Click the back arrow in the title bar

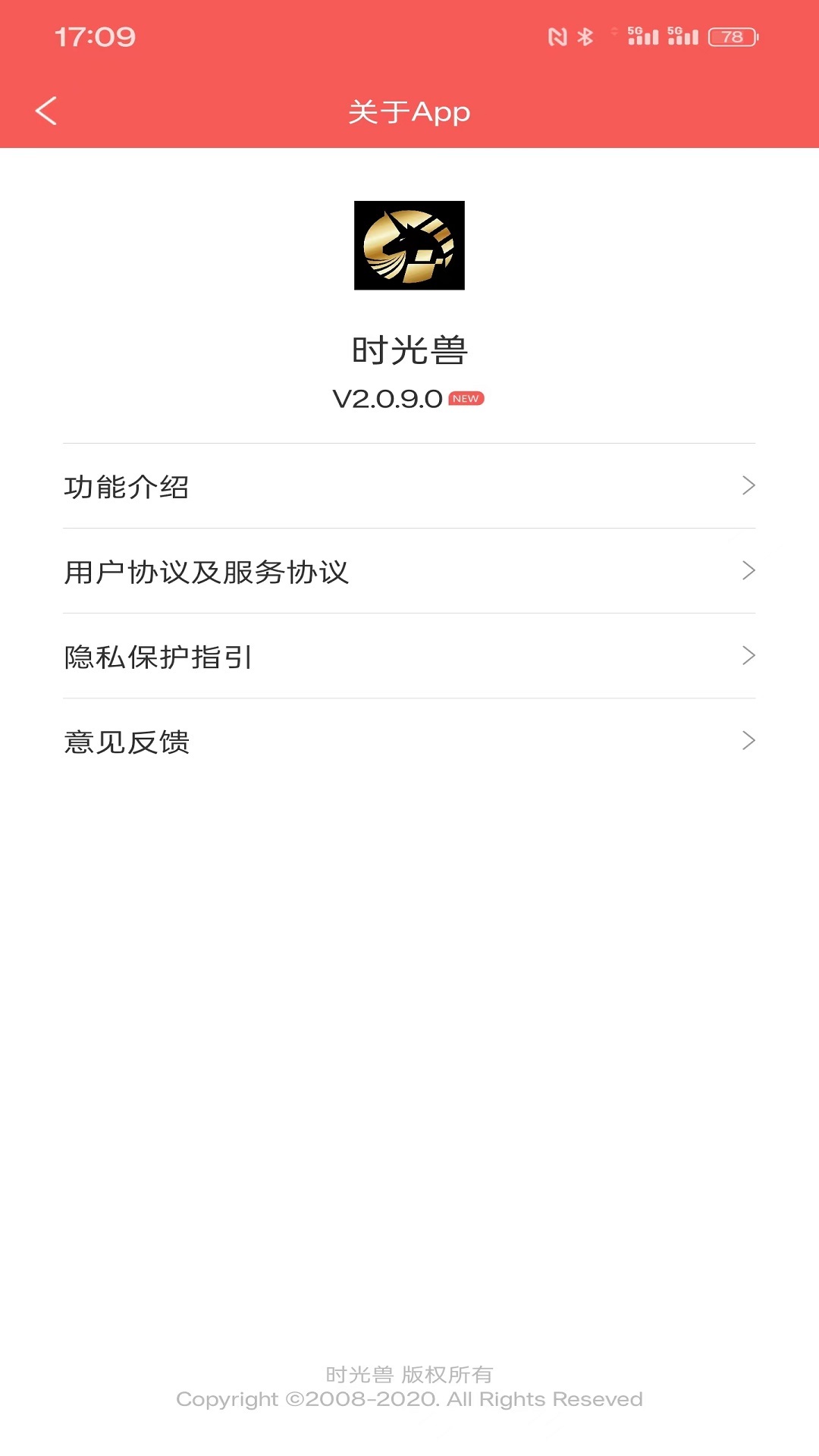47,111
